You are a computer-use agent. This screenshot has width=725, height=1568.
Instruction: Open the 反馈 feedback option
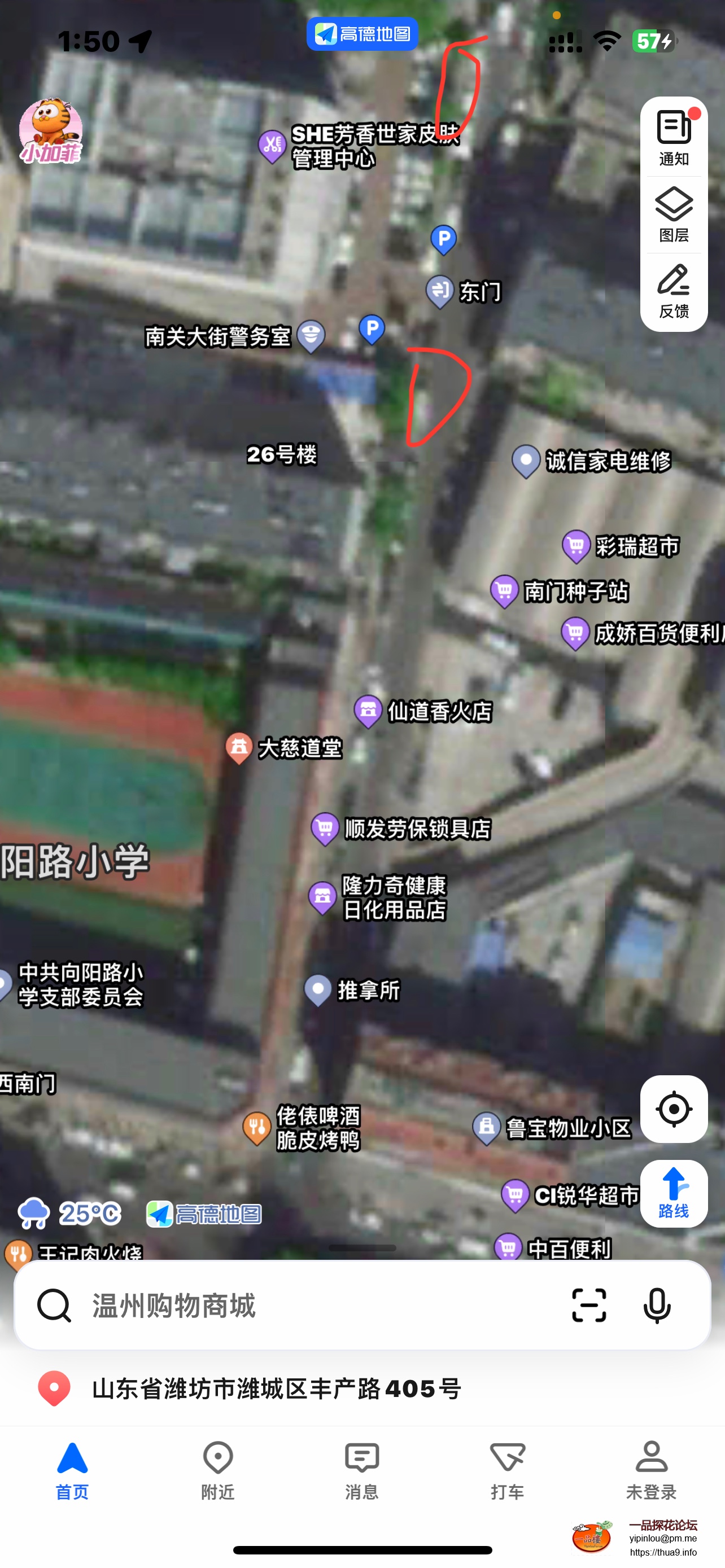tap(673, 291)
